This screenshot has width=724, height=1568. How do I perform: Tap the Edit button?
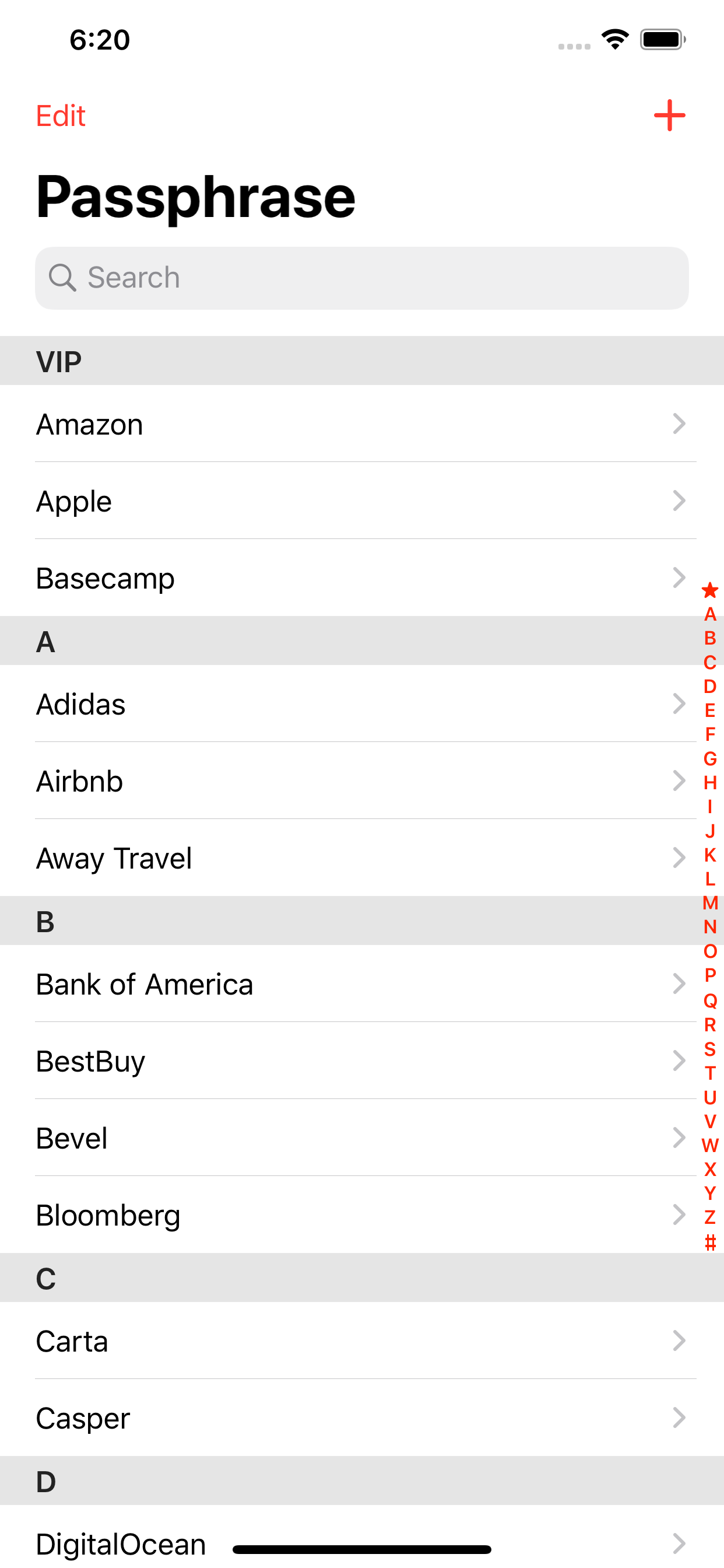point(60,116)
